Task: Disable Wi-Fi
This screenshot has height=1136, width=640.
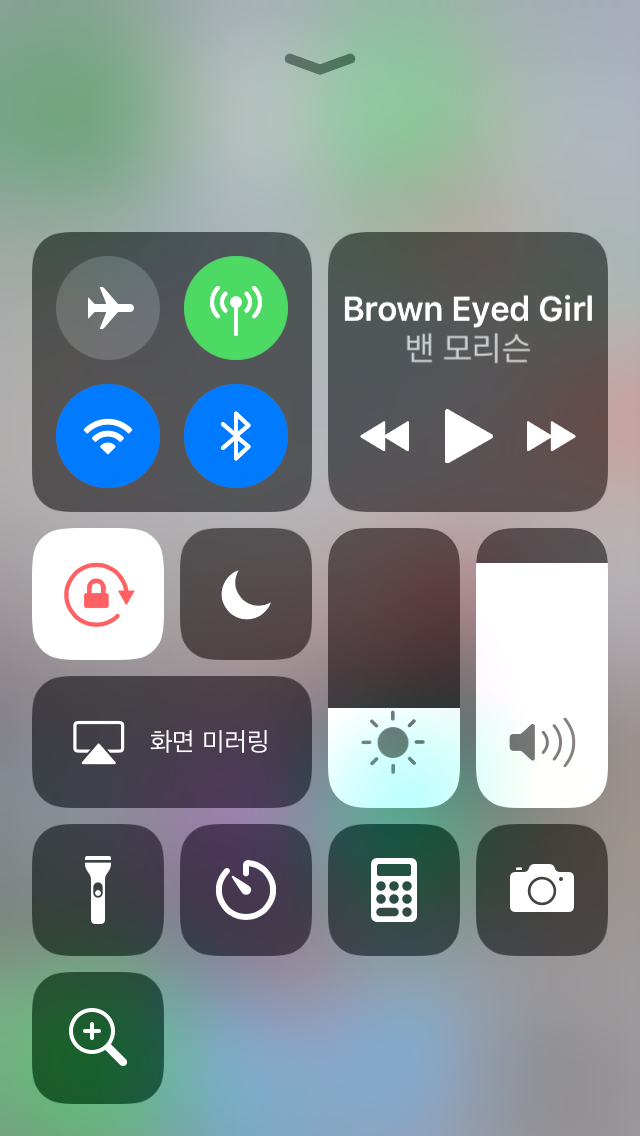Action: point(108,436)
